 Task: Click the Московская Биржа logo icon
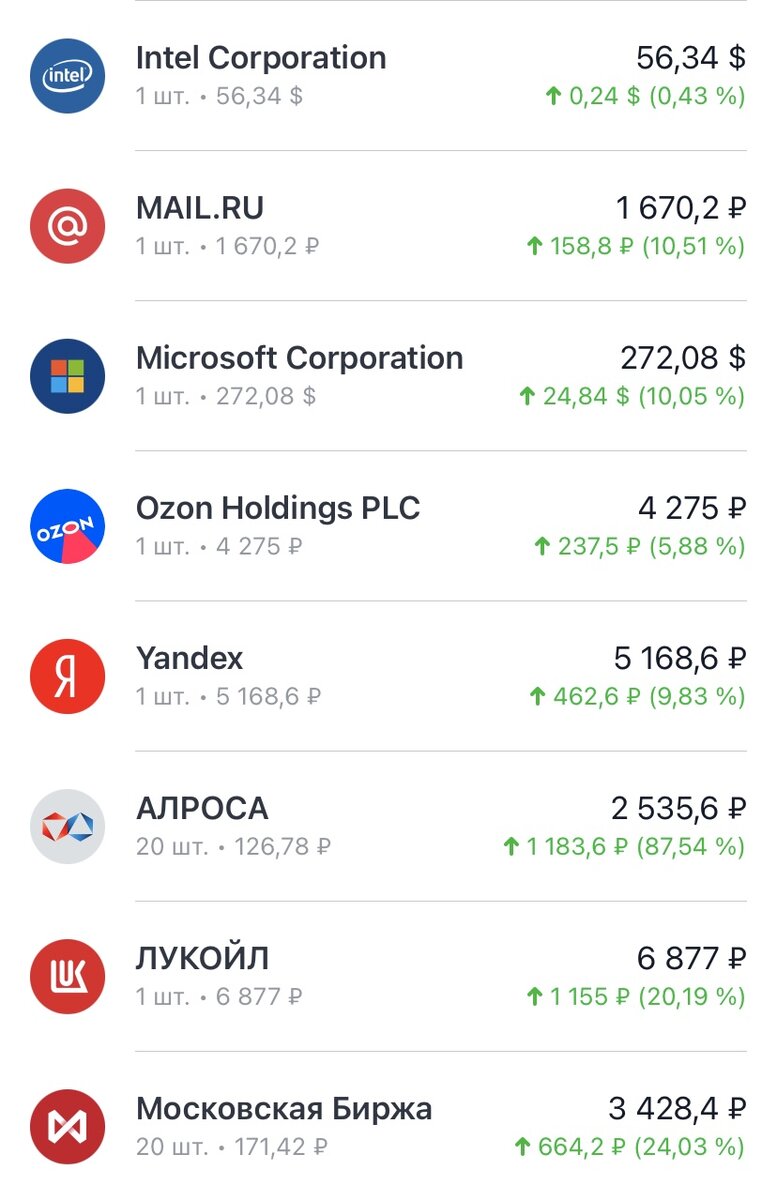pos(67,1125)
